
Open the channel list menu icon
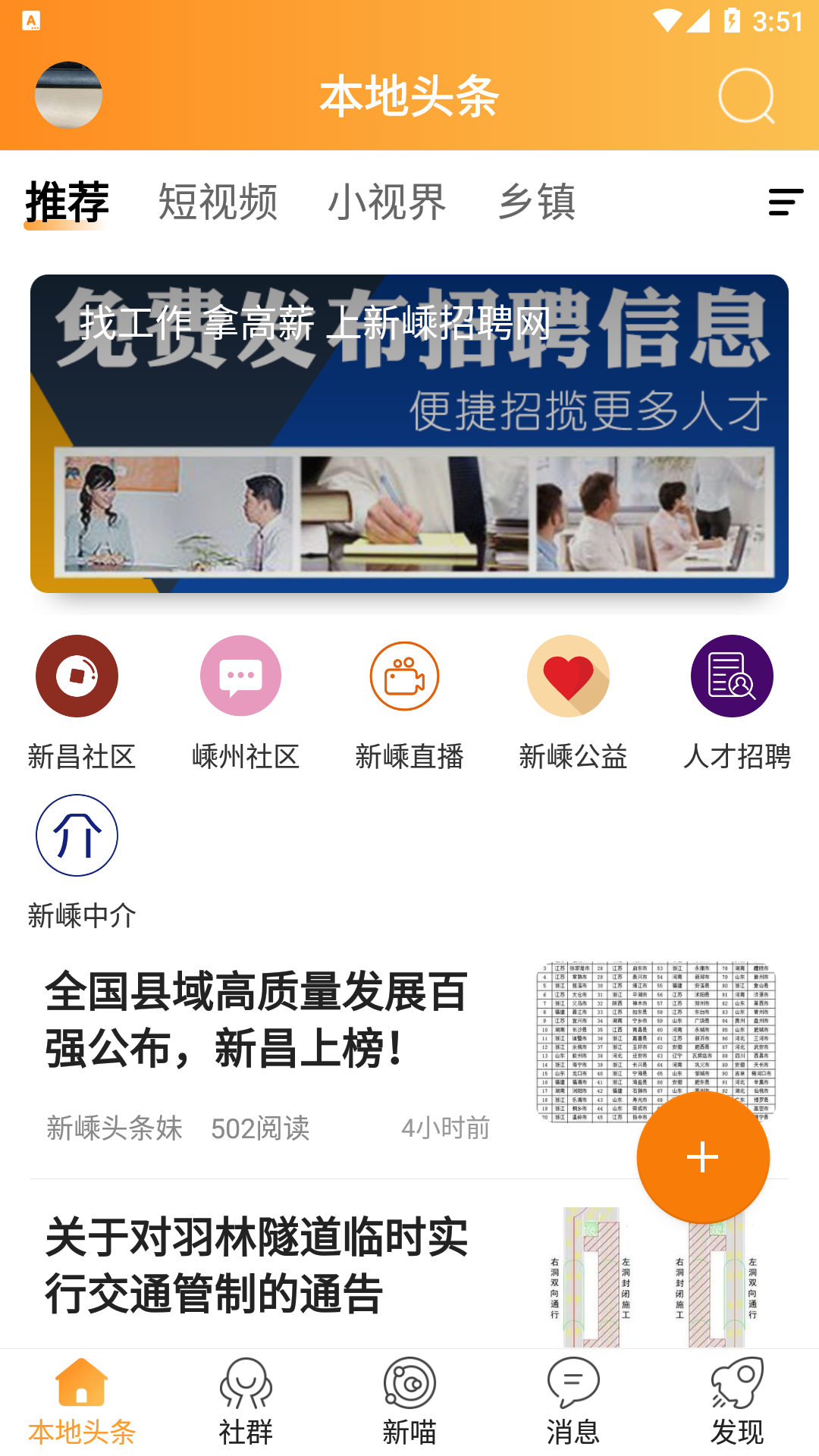786,202
